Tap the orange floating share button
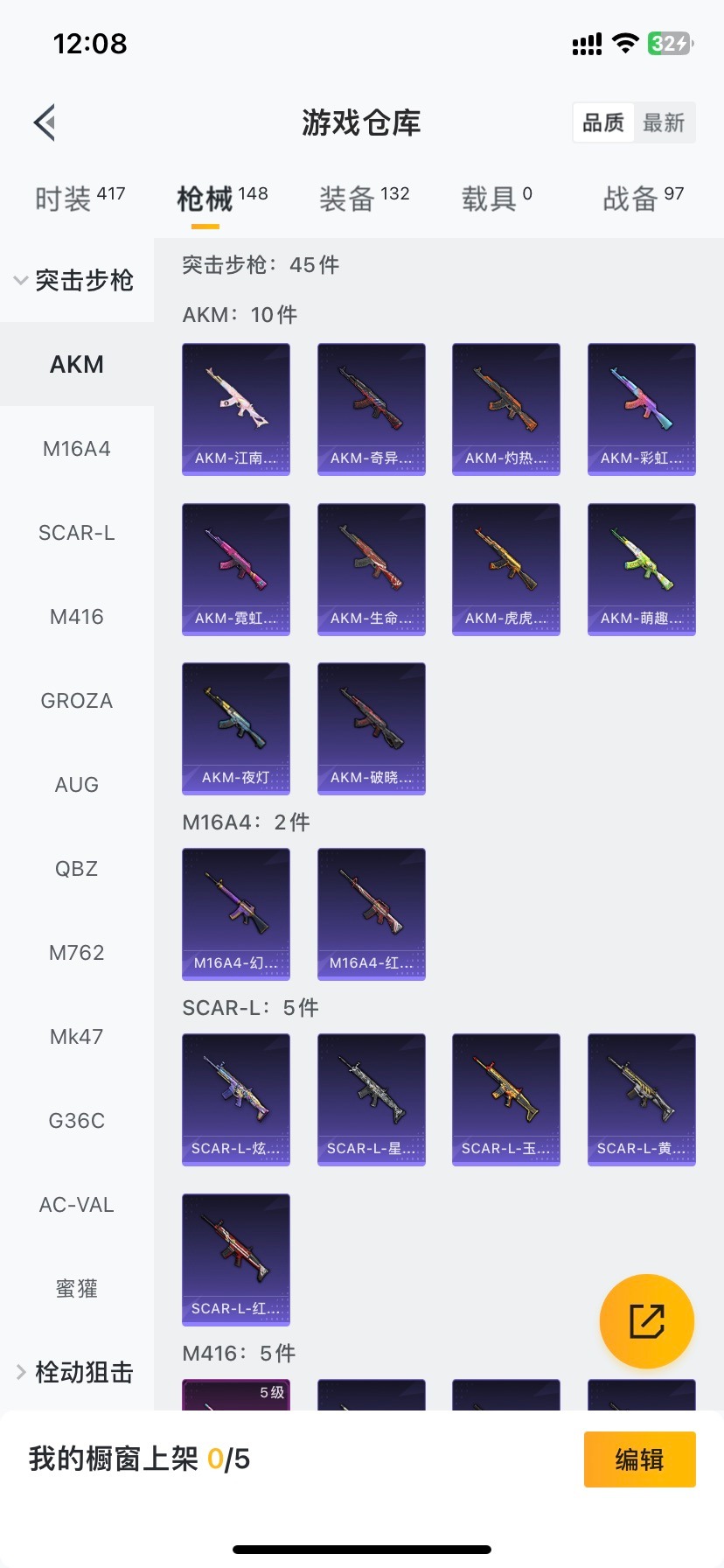Viewport: 724px width, 1568px height. (x=646, y=1321)
